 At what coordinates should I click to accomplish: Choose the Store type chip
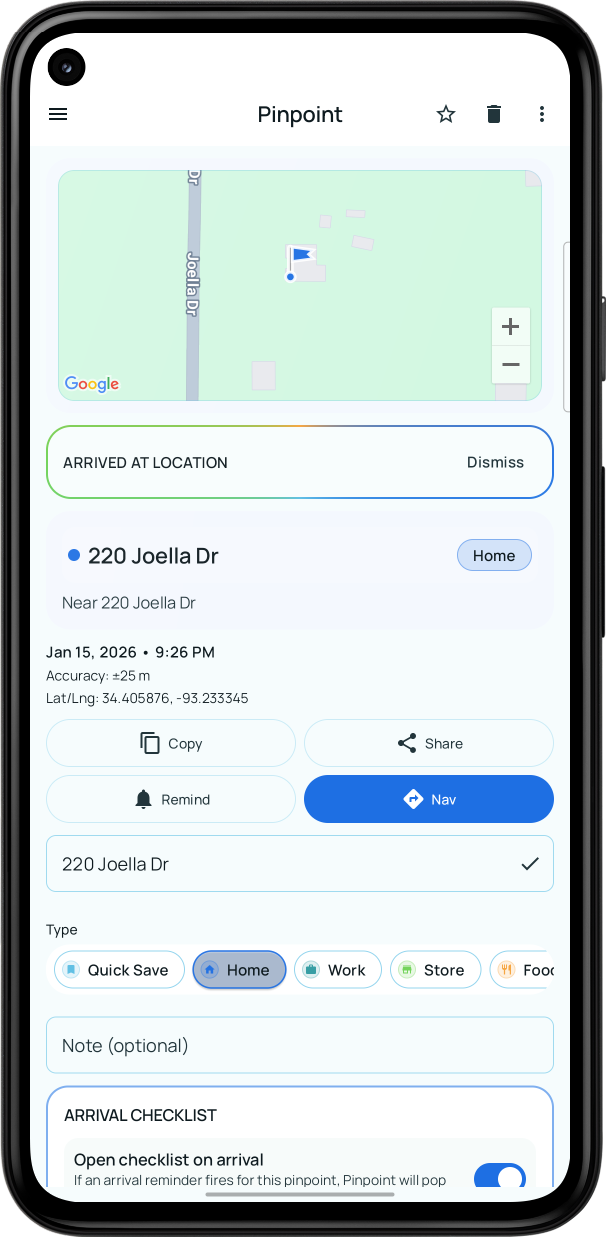(x=435, y=970)
